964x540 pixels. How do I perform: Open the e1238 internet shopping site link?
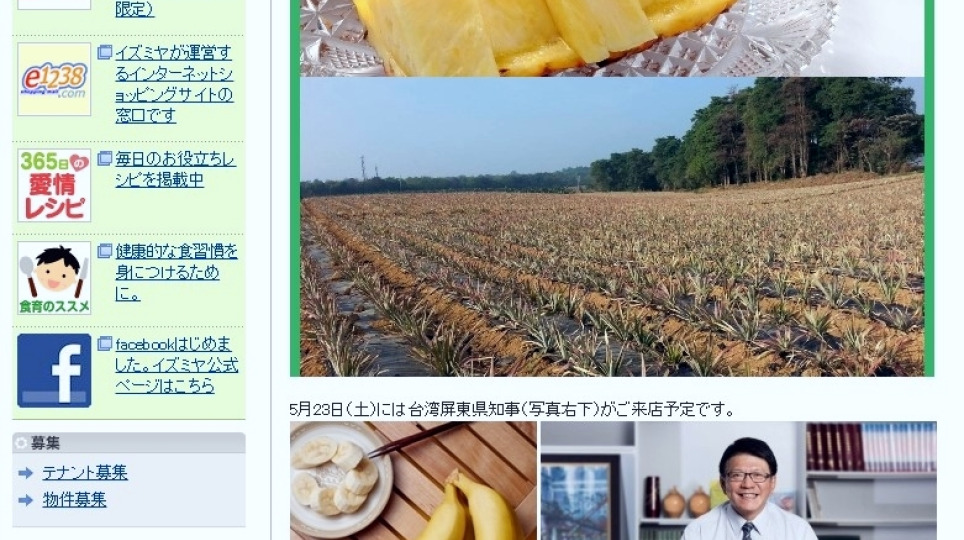173,84
